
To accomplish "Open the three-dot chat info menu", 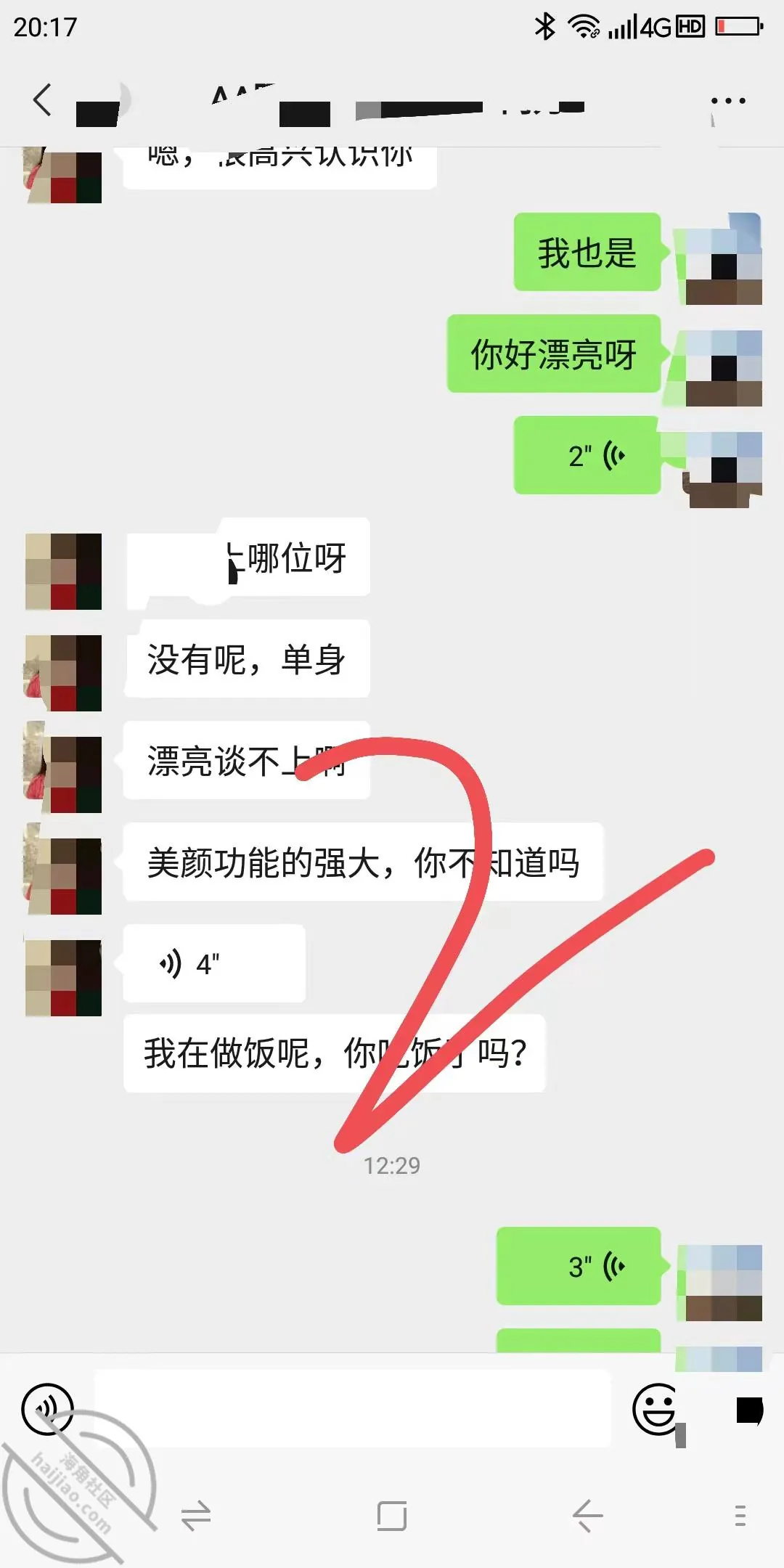I will pyautogui.click(x=728, y=101).
